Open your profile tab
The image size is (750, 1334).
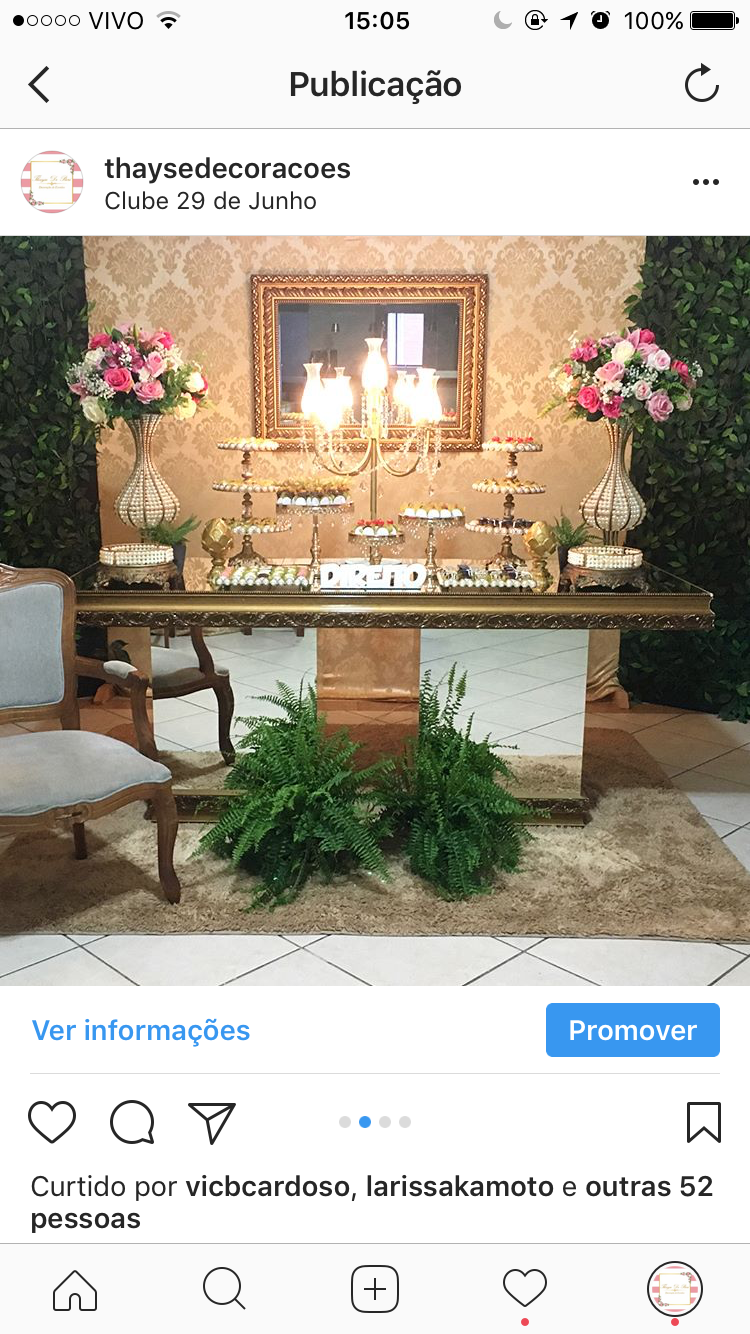675,1289
